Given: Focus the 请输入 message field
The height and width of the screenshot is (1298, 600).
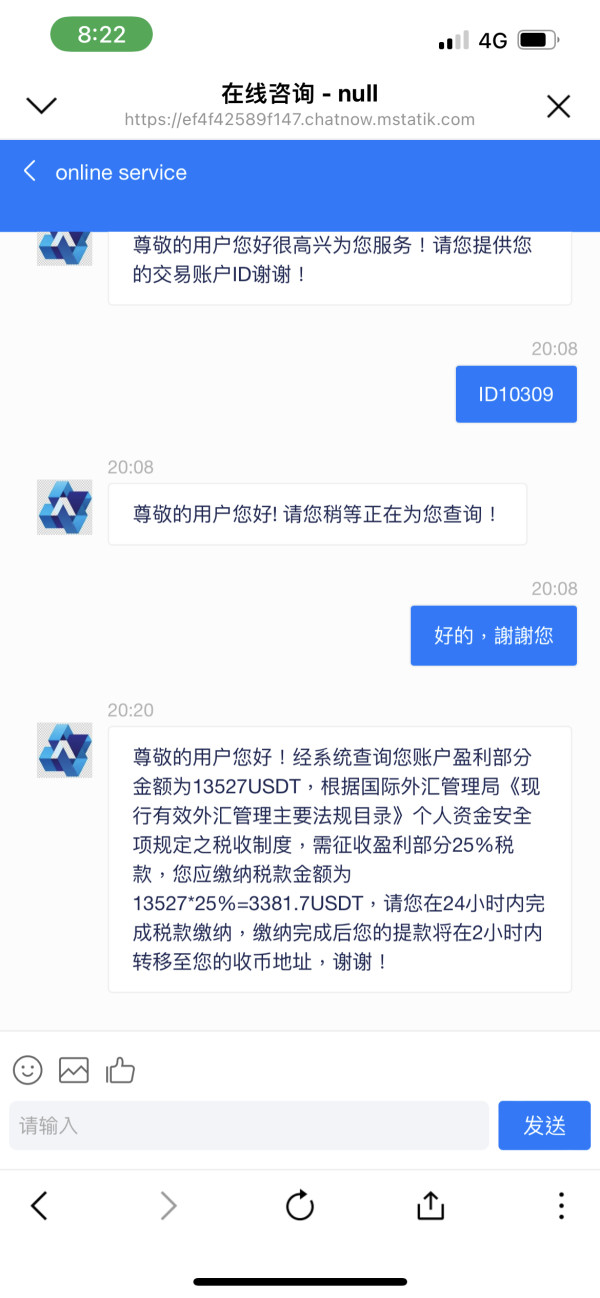Looking at the screenshot, I should coord(249,1126).
